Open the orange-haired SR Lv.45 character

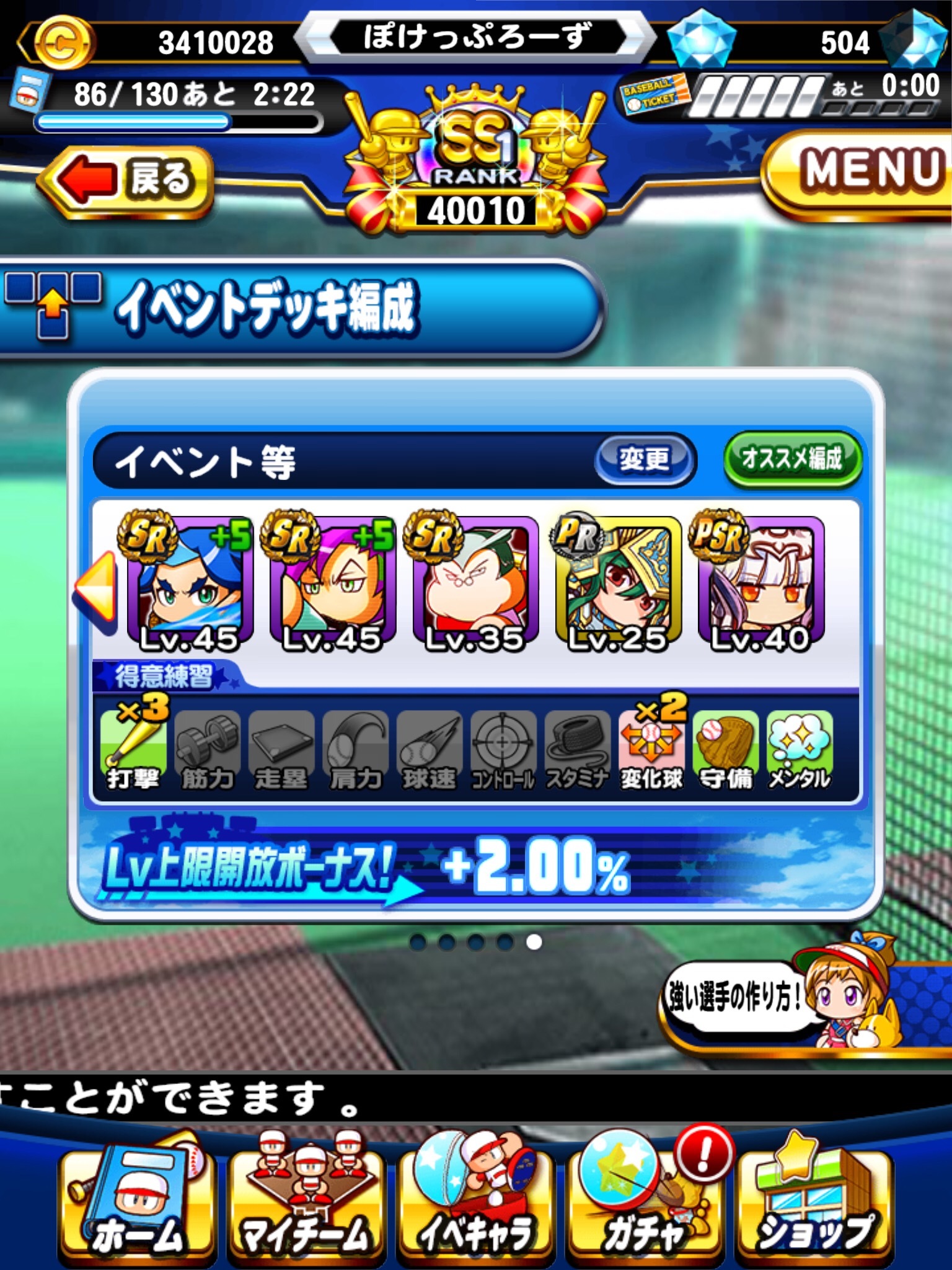point(333,582)
